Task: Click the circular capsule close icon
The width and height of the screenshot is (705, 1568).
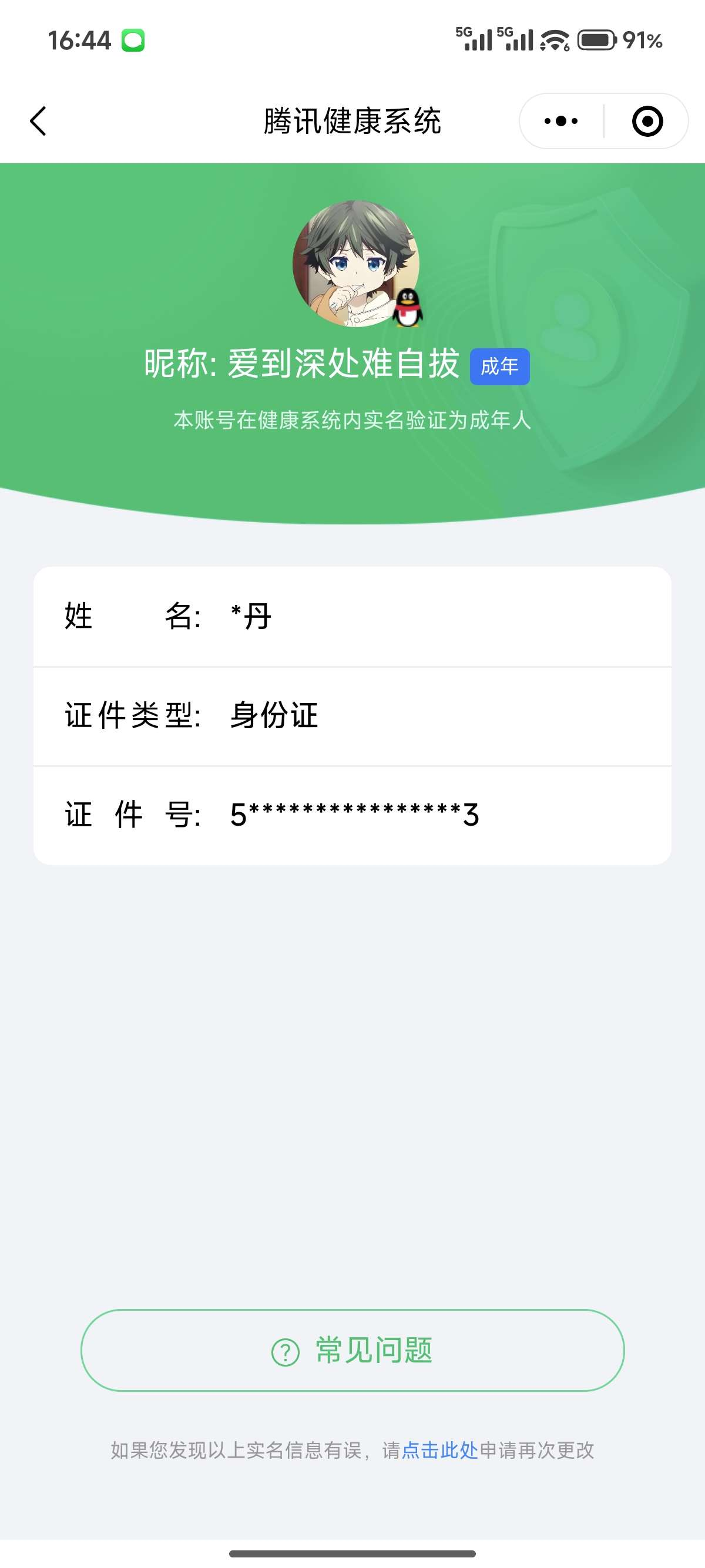Action: click(647, 120)
